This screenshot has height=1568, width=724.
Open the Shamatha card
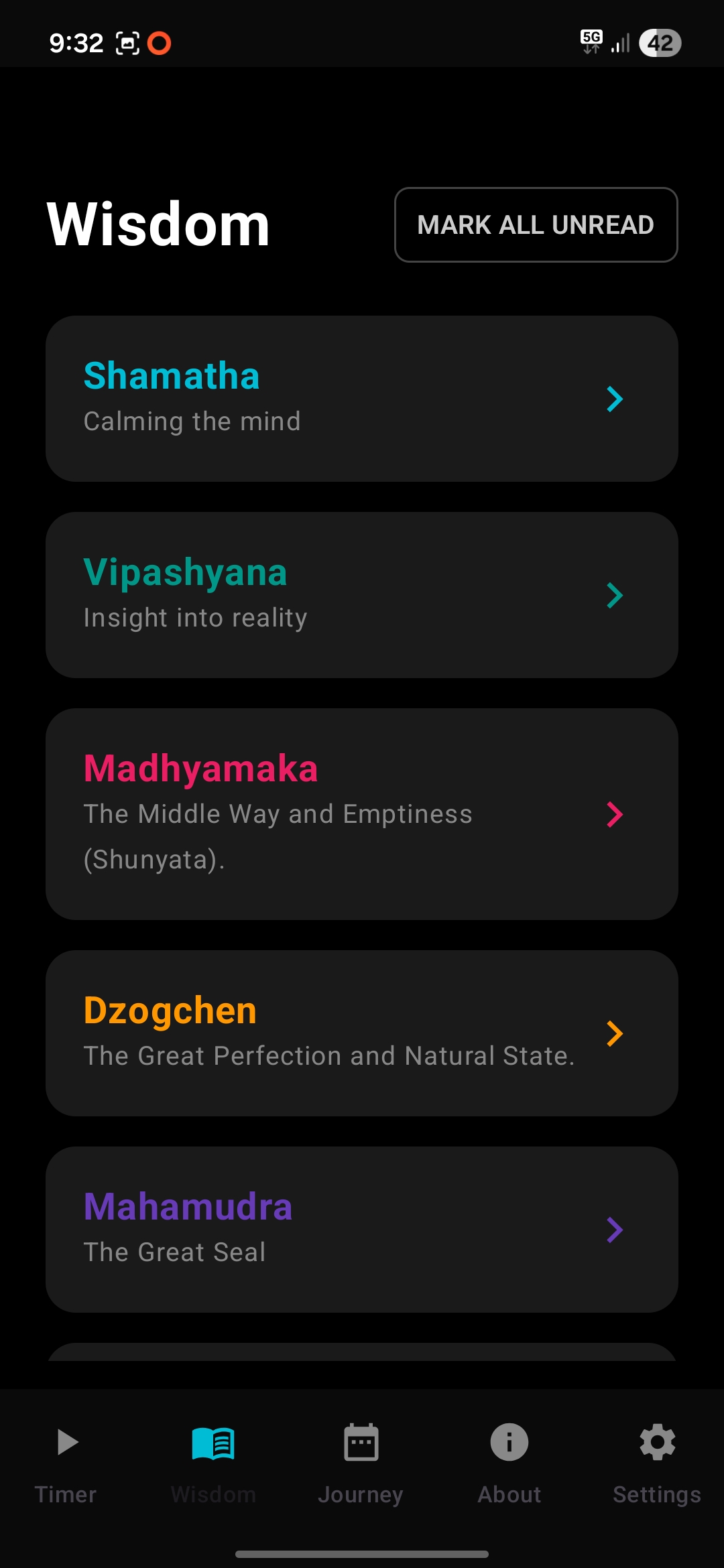tap(362, 399)
